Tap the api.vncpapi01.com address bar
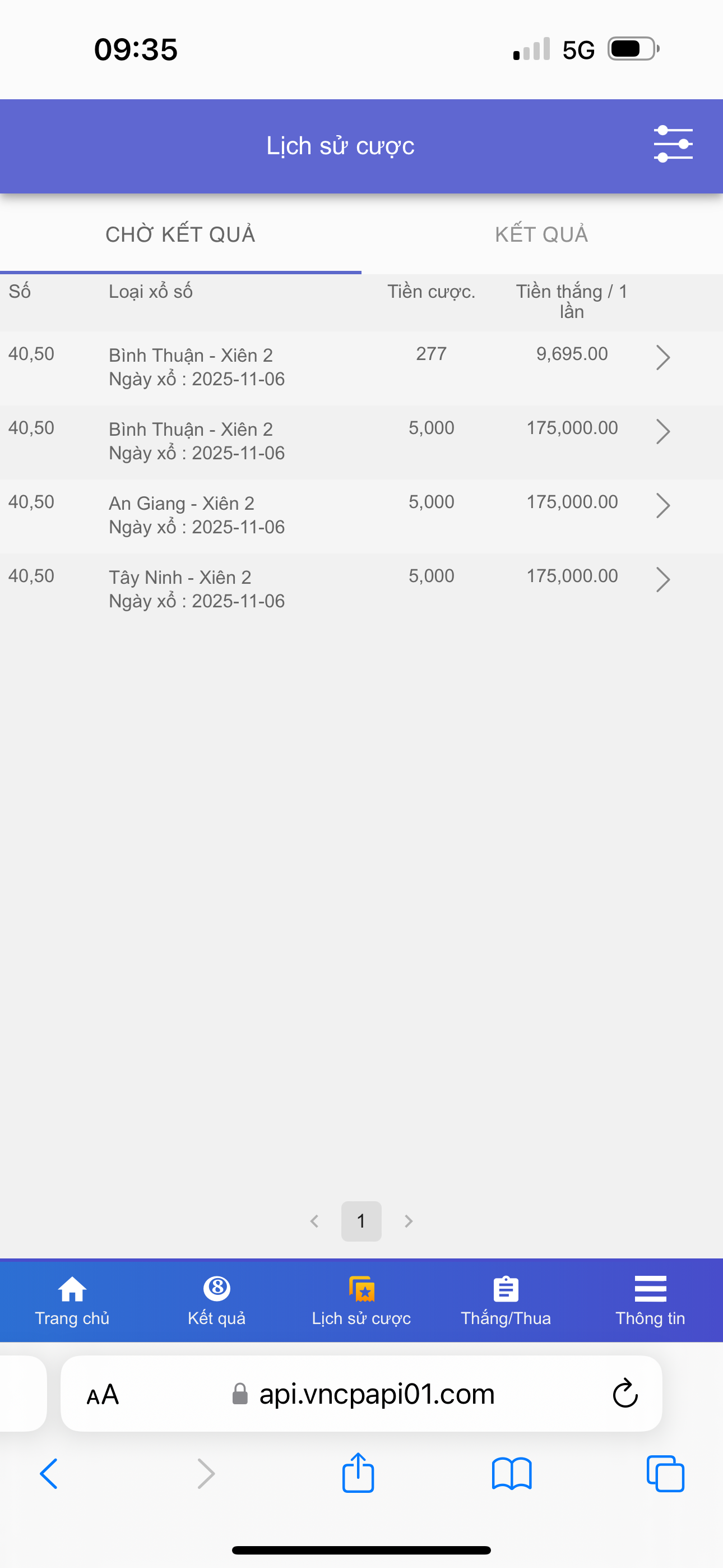Image resolution: width=723 pixels, height=1568 pixels. (365, 1394)
